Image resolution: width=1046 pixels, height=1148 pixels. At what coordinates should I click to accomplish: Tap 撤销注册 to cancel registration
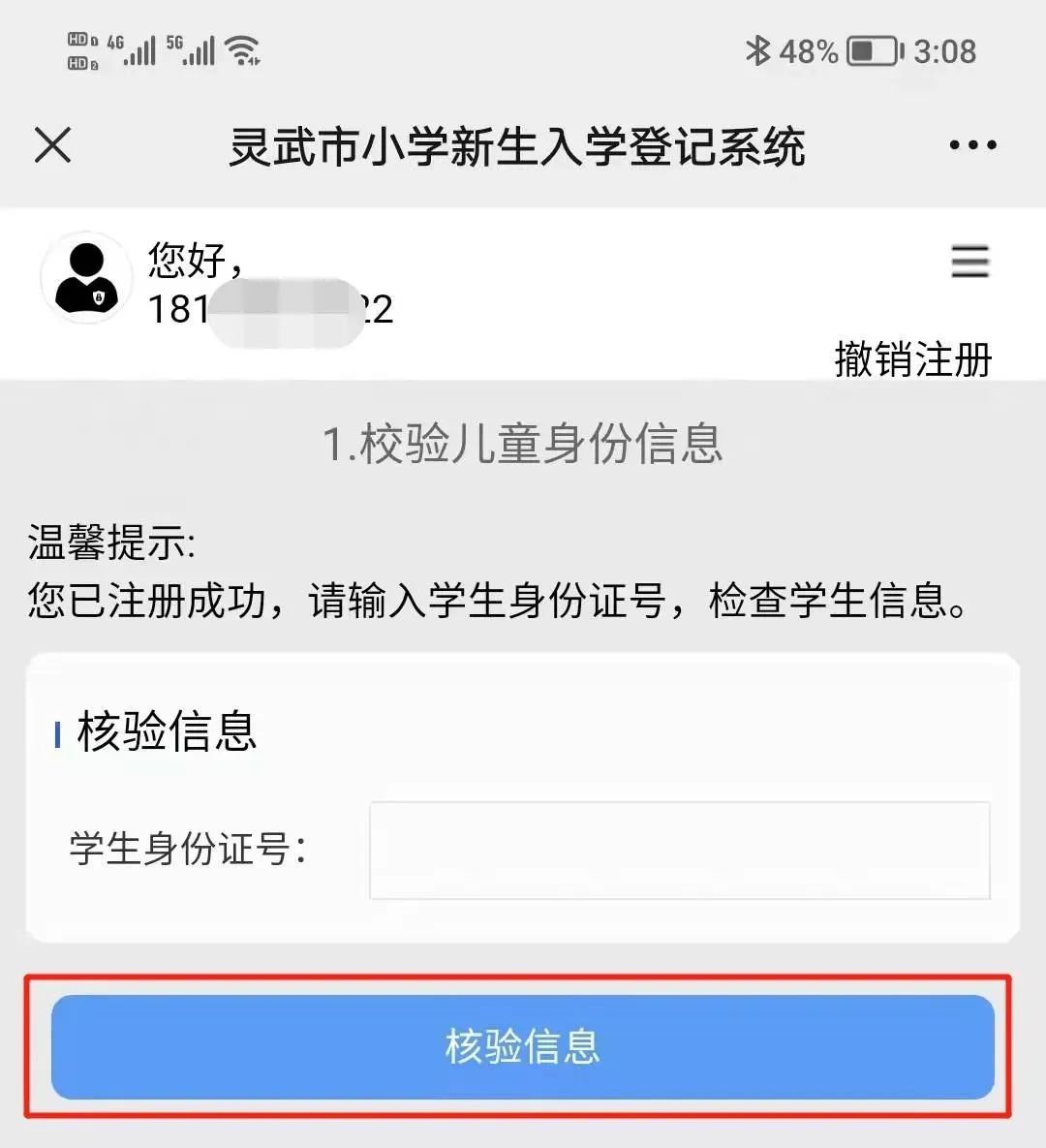pyautogui.click(x=913, y=359)
